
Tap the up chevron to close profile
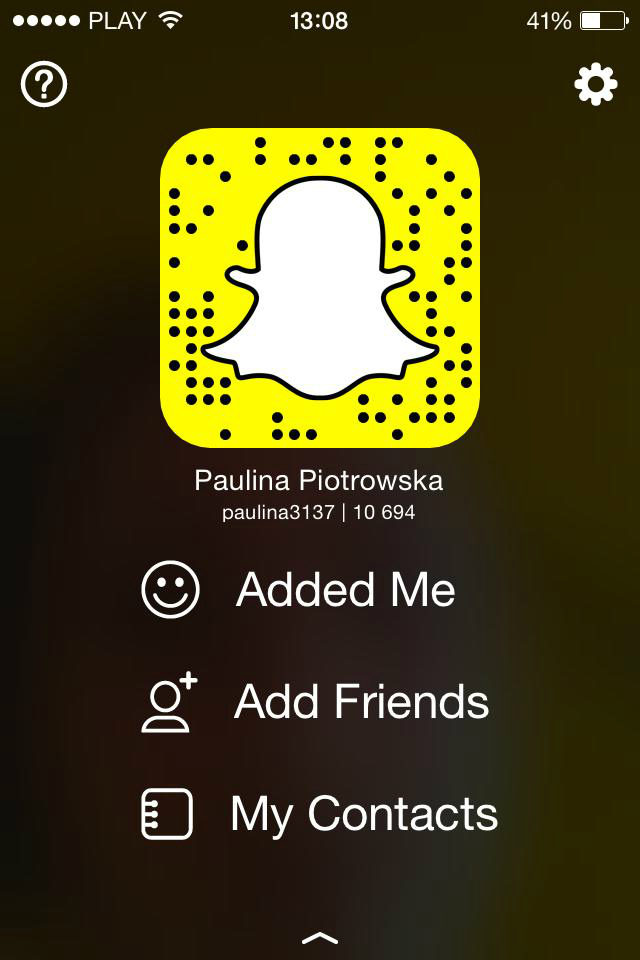[320, 938]
